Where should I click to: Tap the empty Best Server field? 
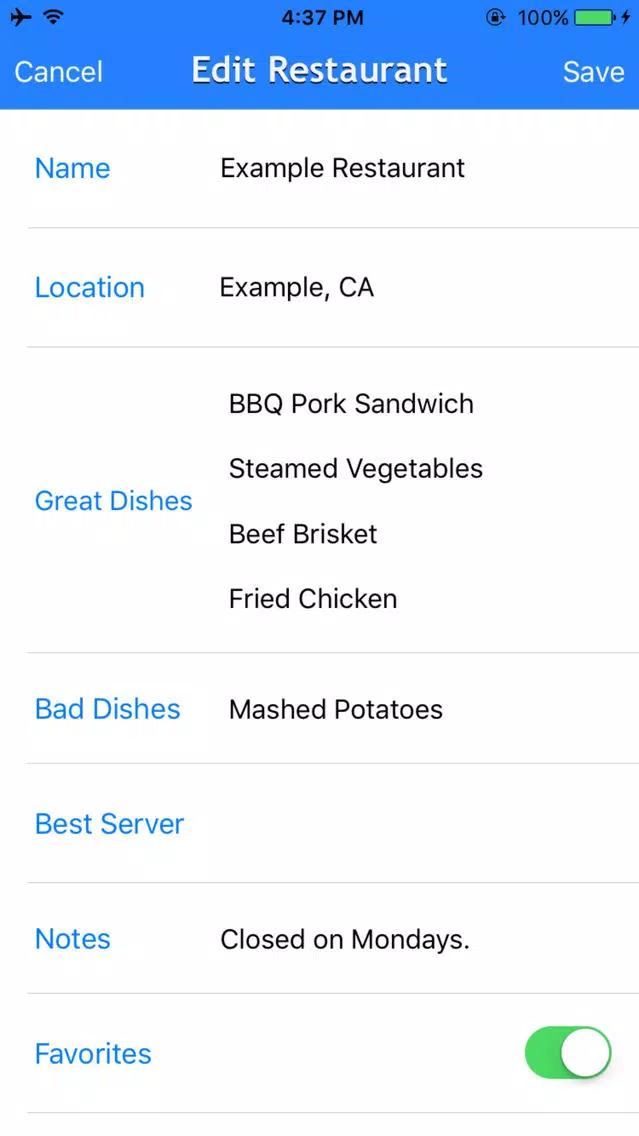[x=420, y=824]
